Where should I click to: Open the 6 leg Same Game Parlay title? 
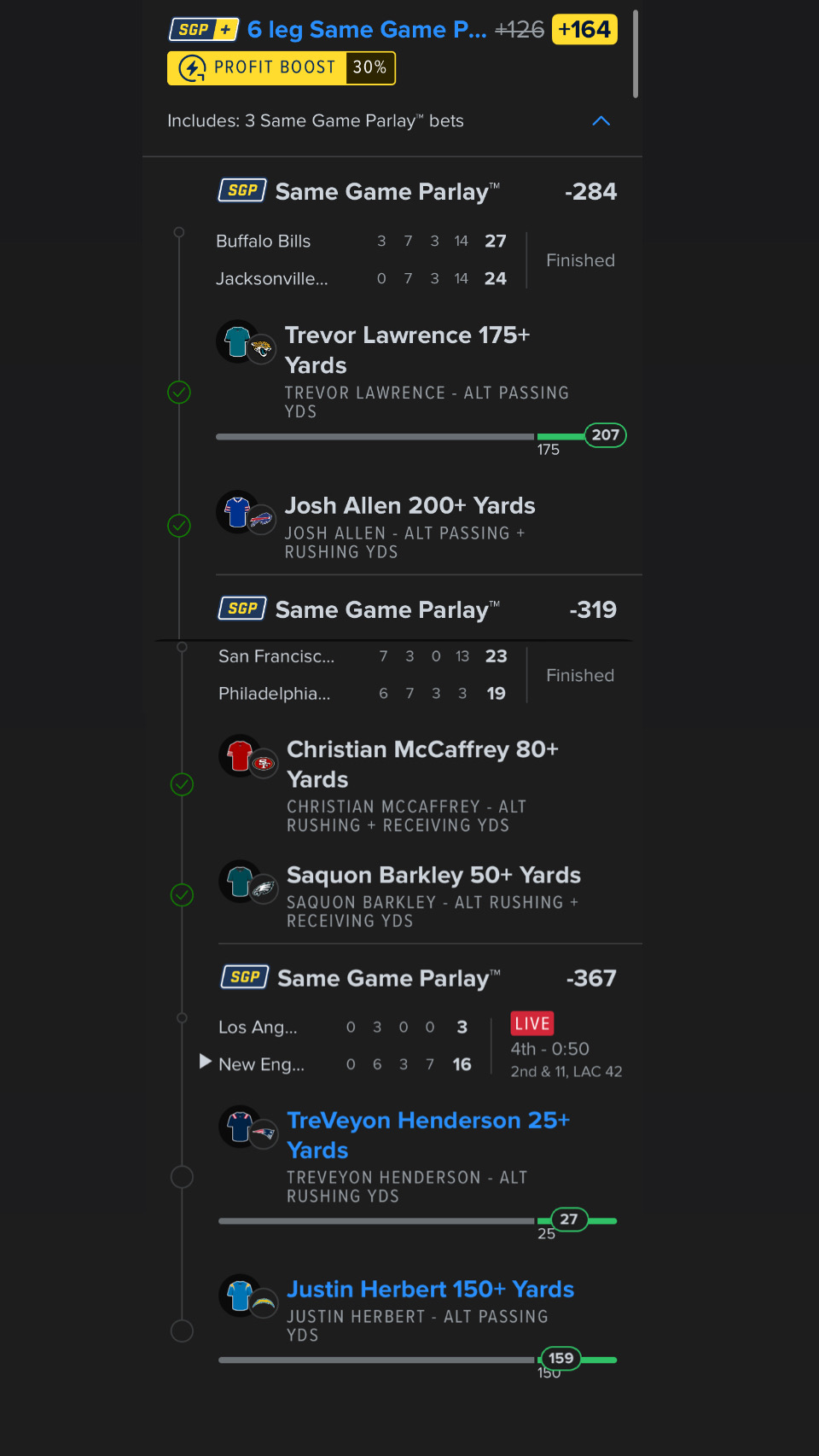(366, 30)
